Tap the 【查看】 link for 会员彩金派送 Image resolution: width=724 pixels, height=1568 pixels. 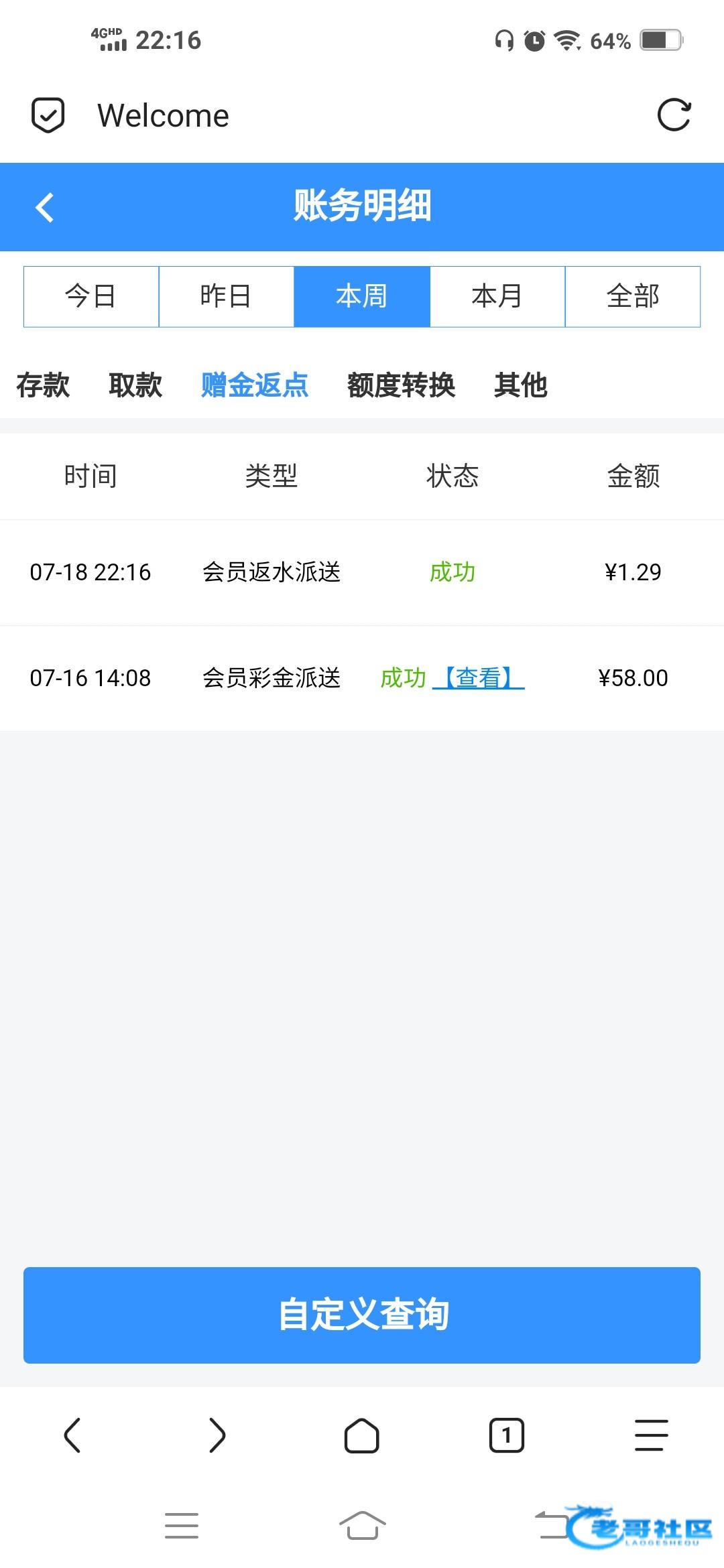click(479, 678)
